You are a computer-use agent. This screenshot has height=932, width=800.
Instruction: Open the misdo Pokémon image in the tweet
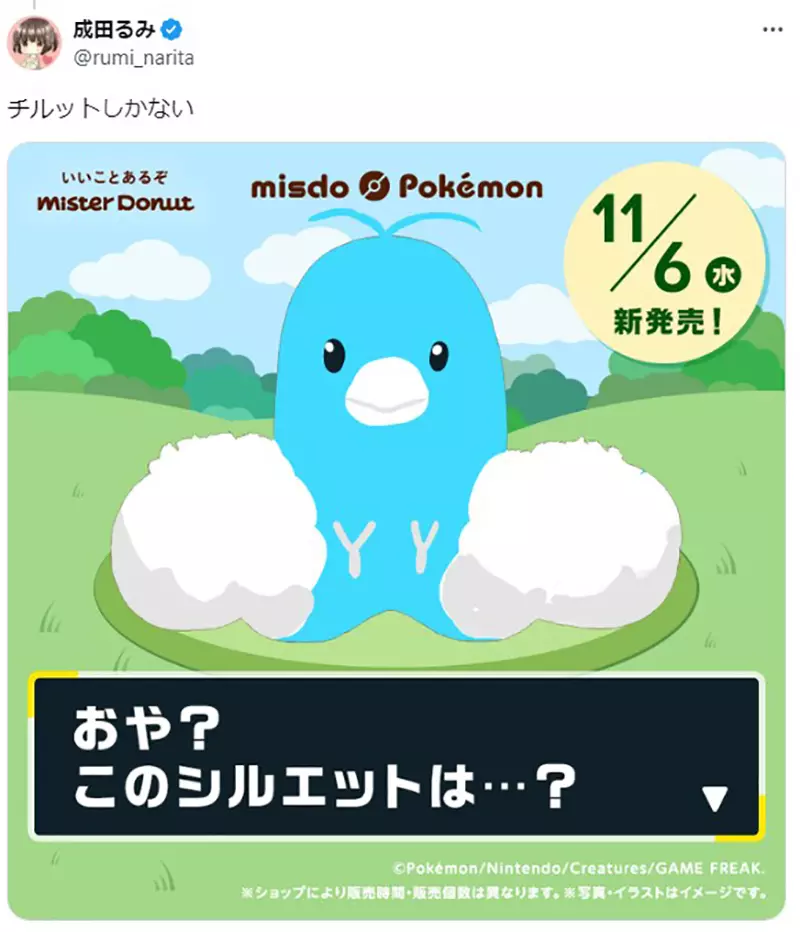[397, 530]
